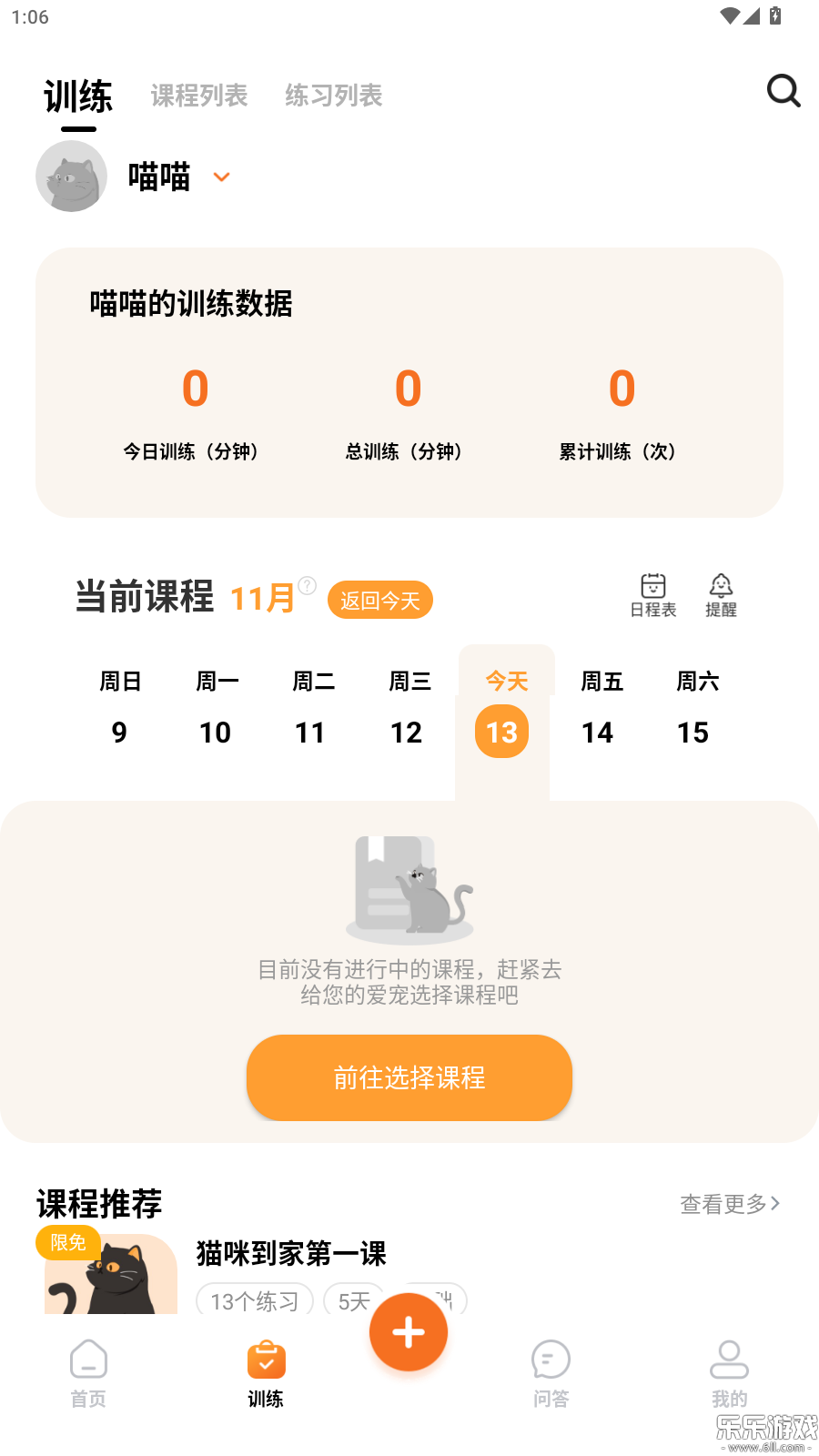The width and height of the screenshot is (819, 1456).
Task: Open the search with the magnifier icon
Action: pyautogui.click(x=784, y=91)
